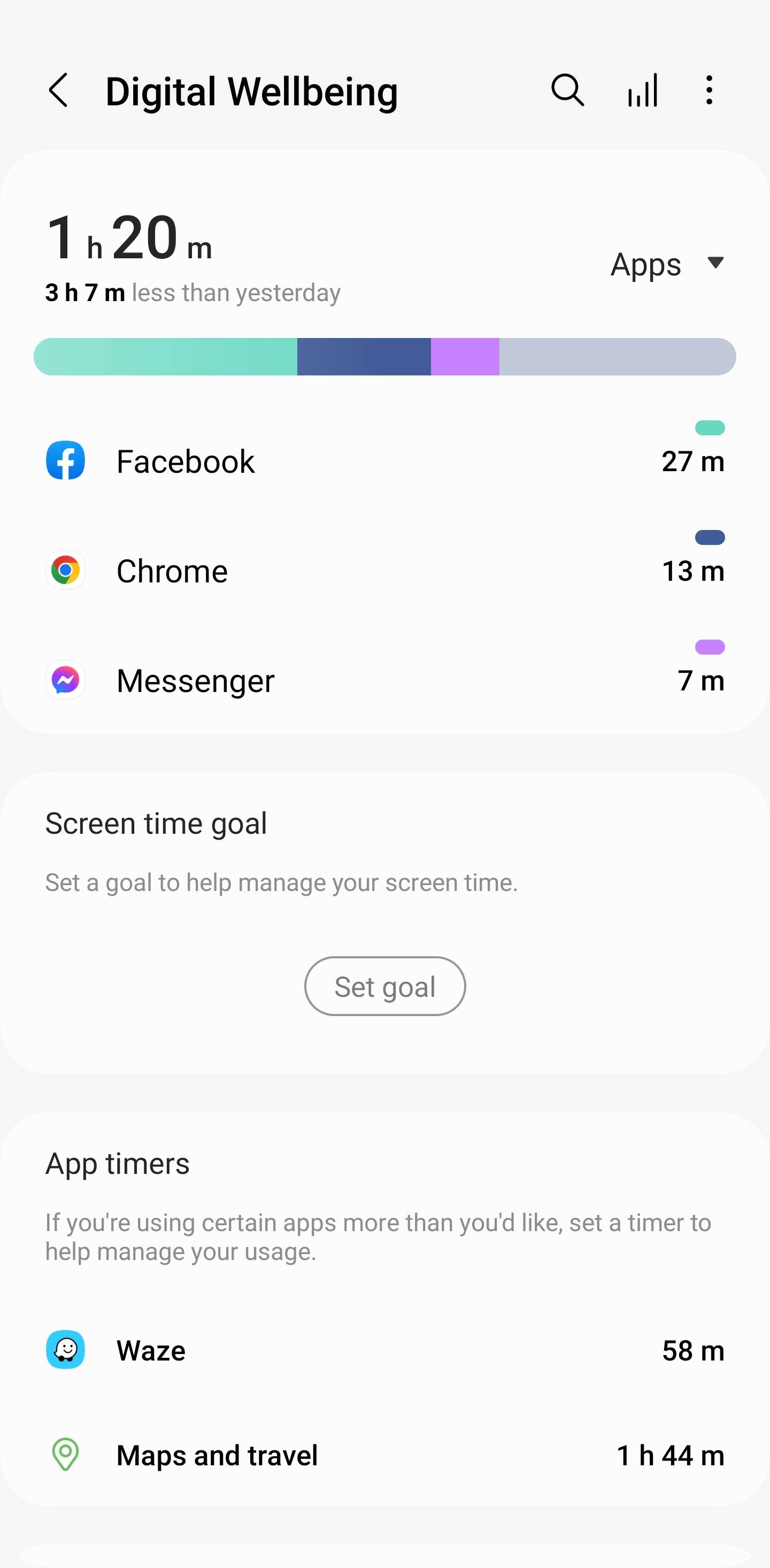Viewport: 770px width, 1568px height.
Task: Go back from Digital Wellbeing
Action: pyautogui.click(x=58, y=91)
